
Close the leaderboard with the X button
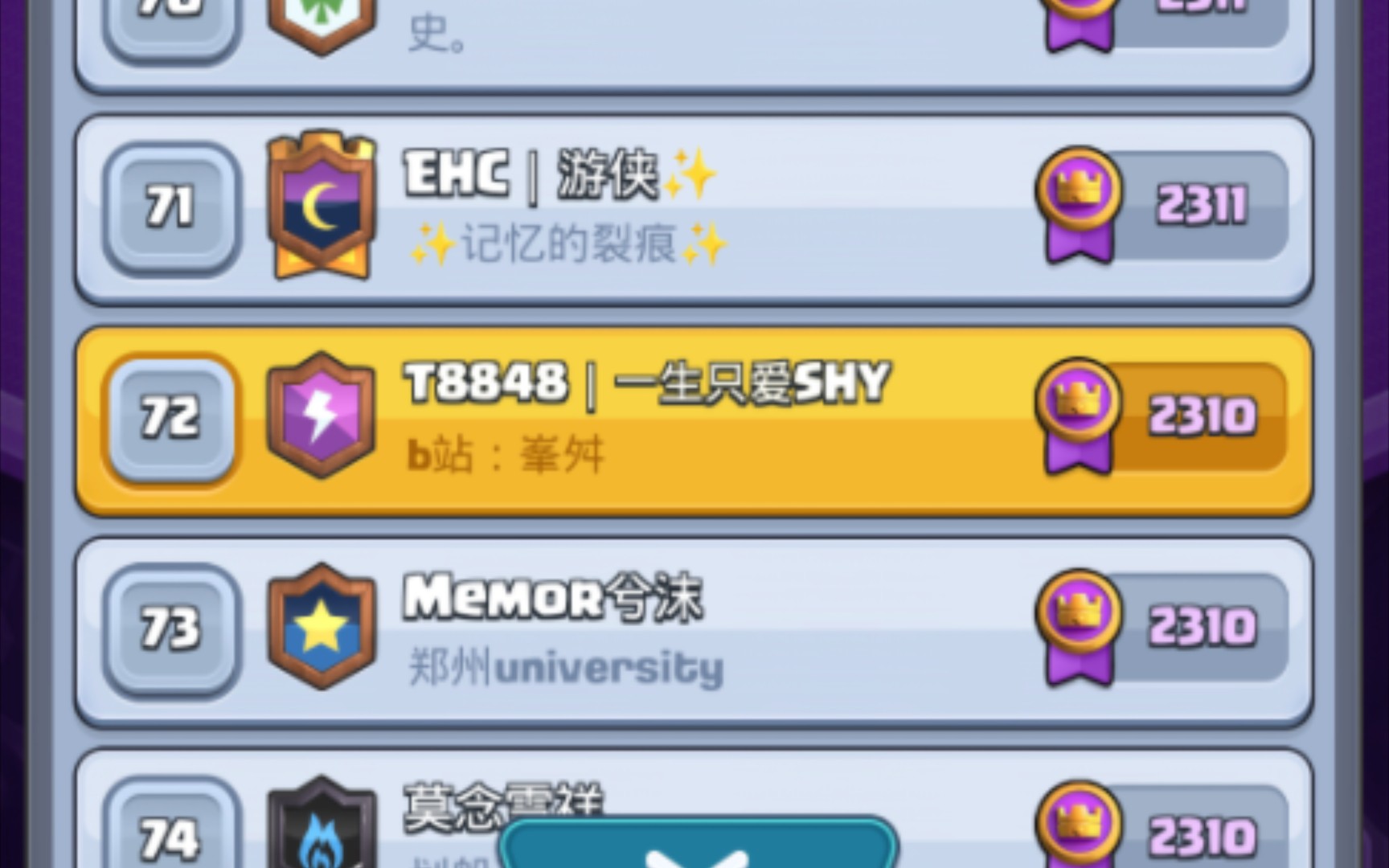(x=697, y=850)
